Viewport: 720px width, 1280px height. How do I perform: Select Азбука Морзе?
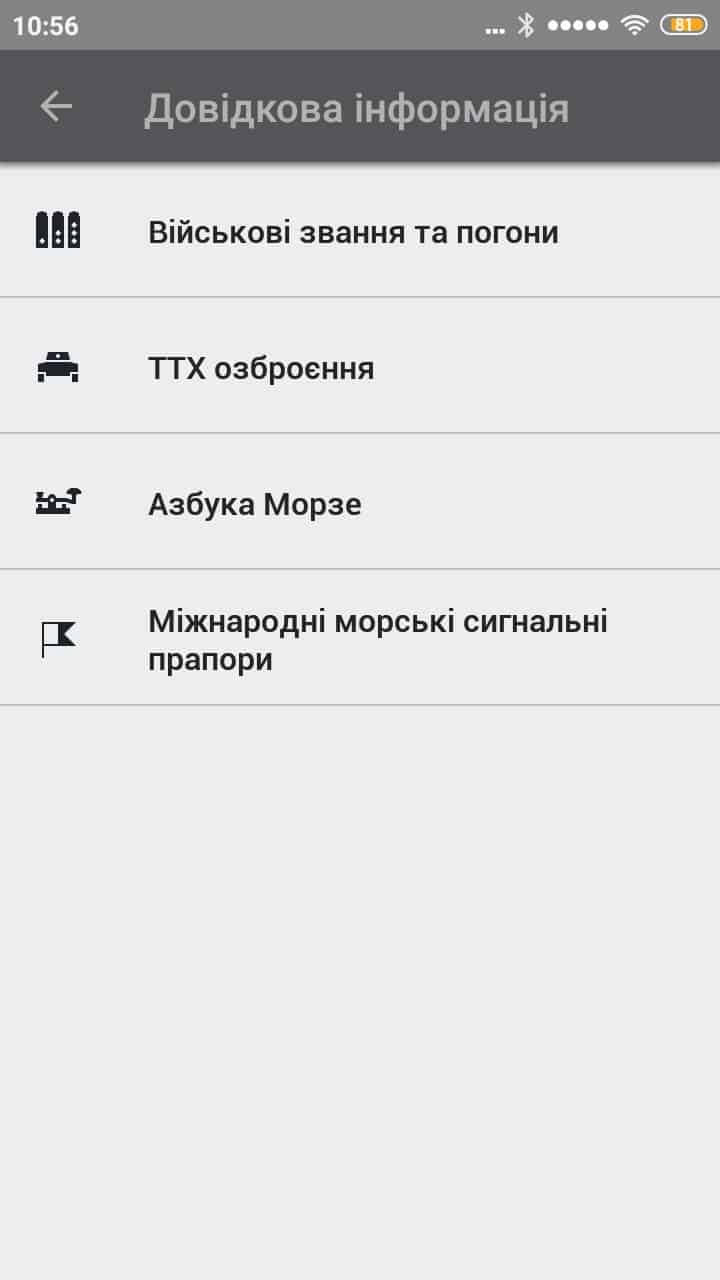pos(255,504)
